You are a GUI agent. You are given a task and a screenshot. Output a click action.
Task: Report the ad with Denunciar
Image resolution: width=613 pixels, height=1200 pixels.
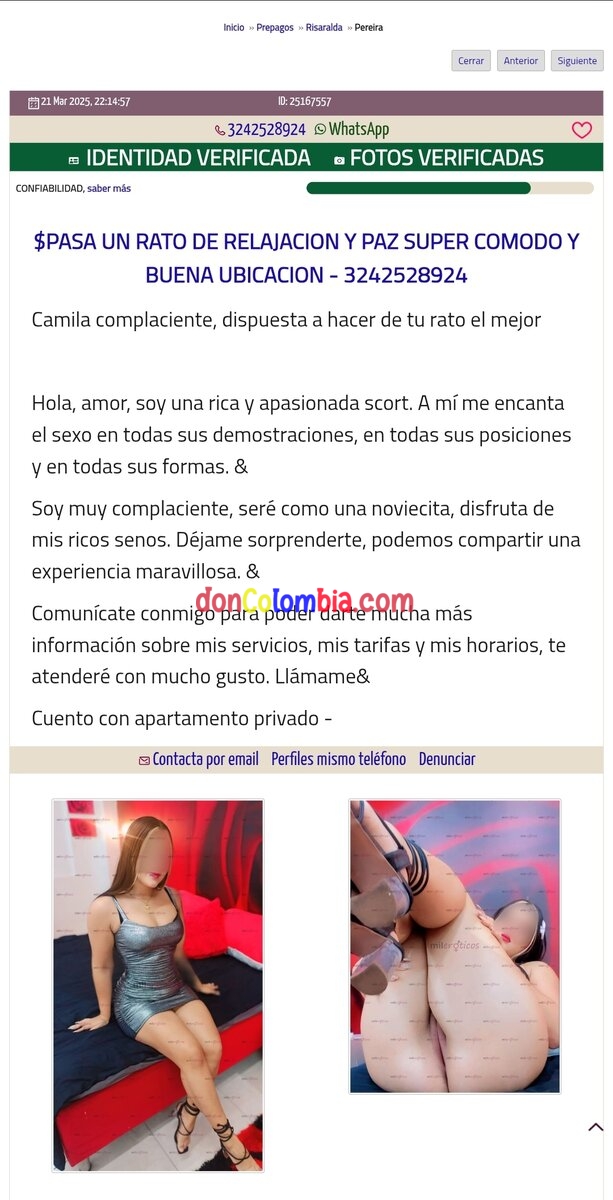[447, 760]
